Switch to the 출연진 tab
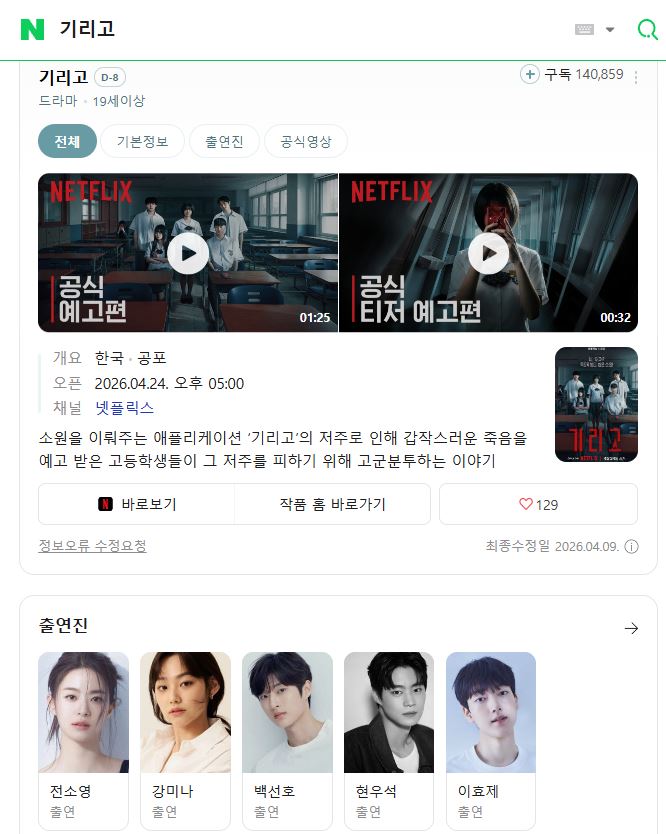 (224, 142)
